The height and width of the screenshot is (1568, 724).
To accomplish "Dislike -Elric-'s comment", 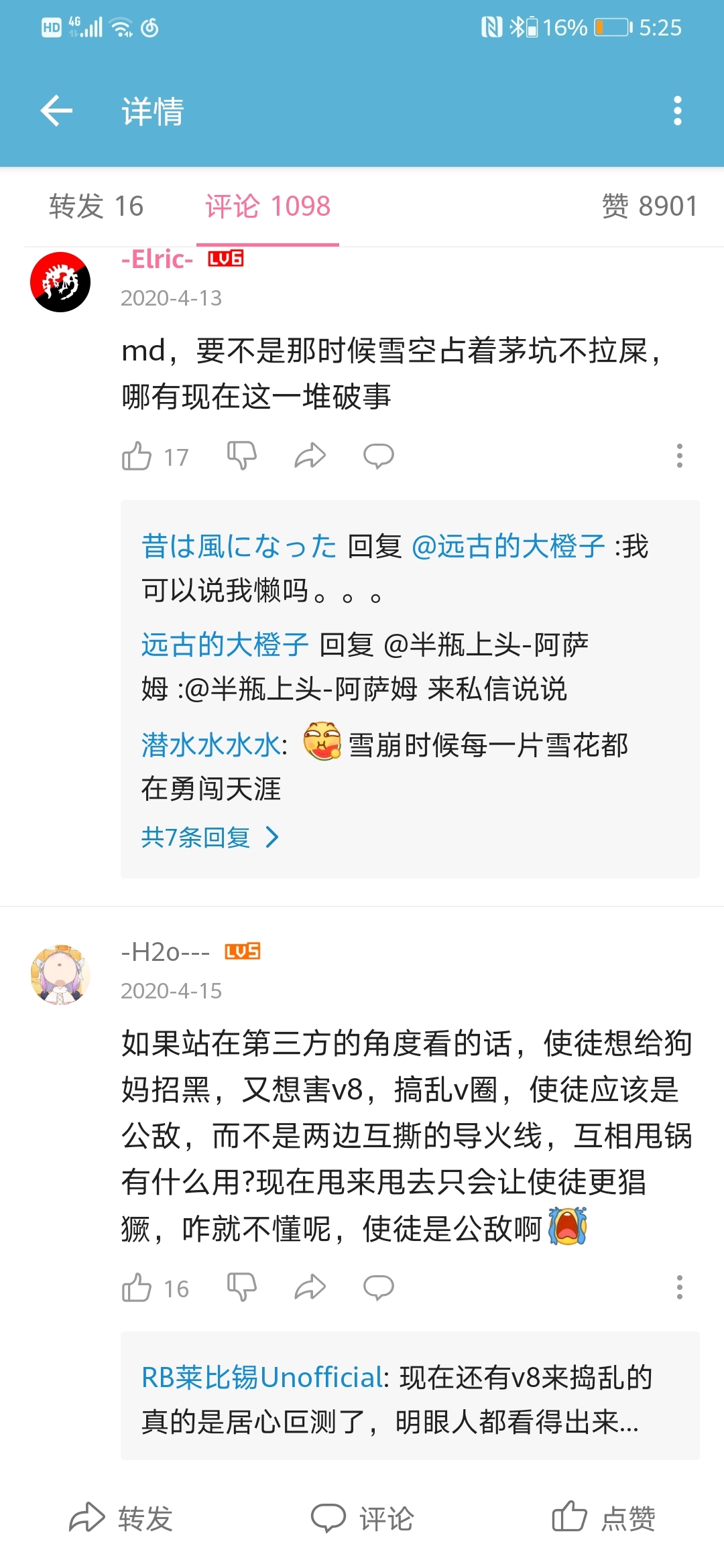I will click(241, 456).
